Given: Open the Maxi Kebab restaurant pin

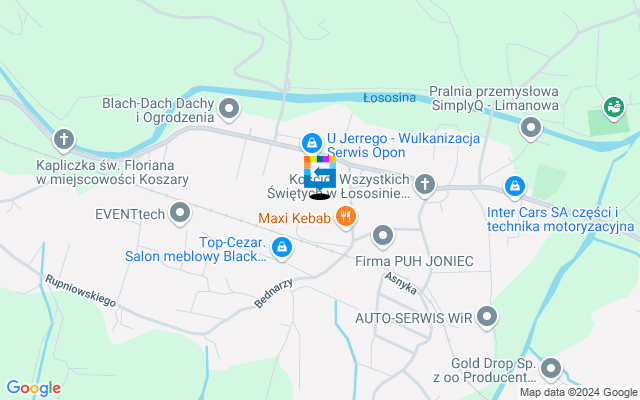Looking at the screenshot, I should coord(346,216).
